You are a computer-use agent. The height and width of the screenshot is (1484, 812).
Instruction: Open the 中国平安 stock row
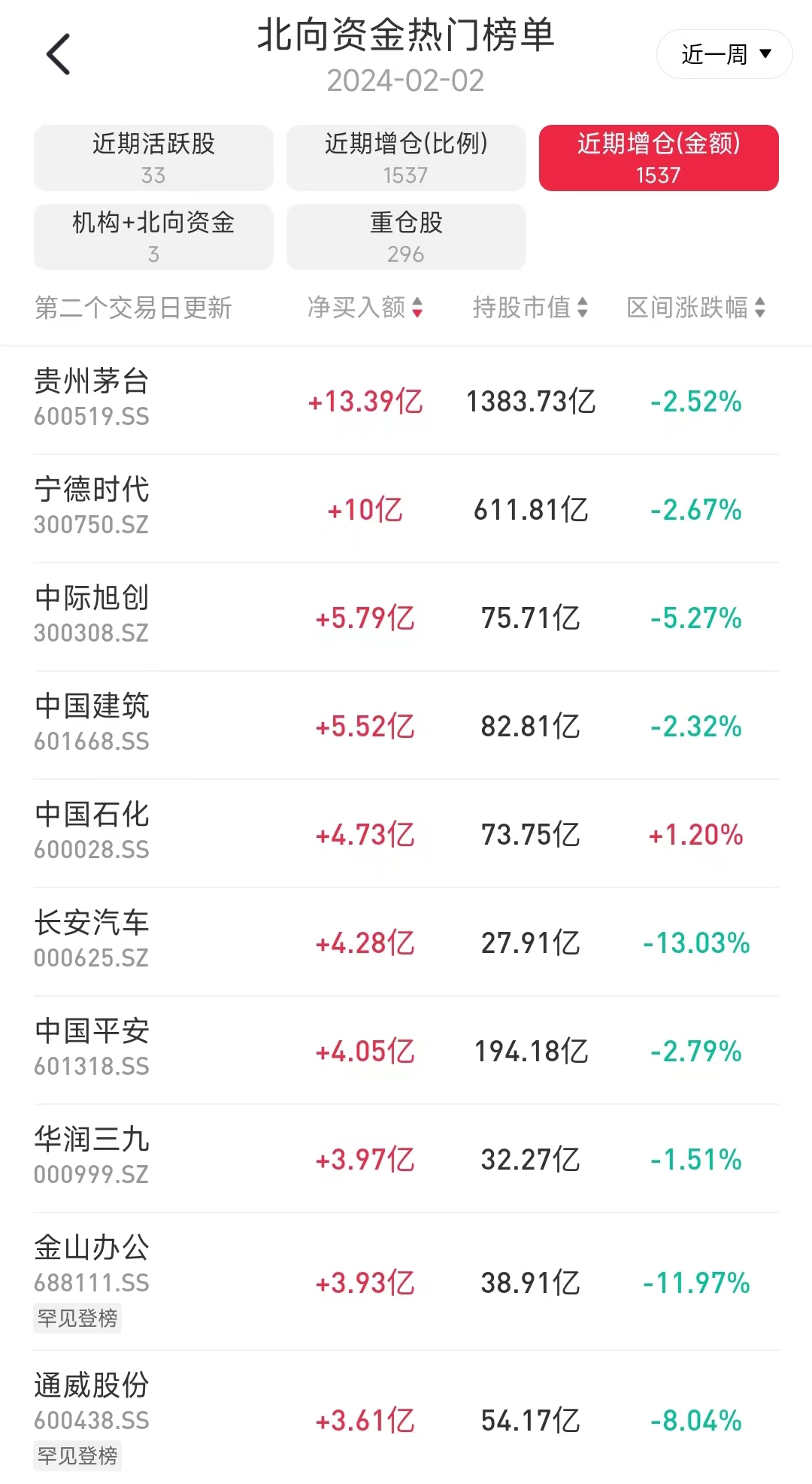pyautogui.click(x=406, y=1051)
